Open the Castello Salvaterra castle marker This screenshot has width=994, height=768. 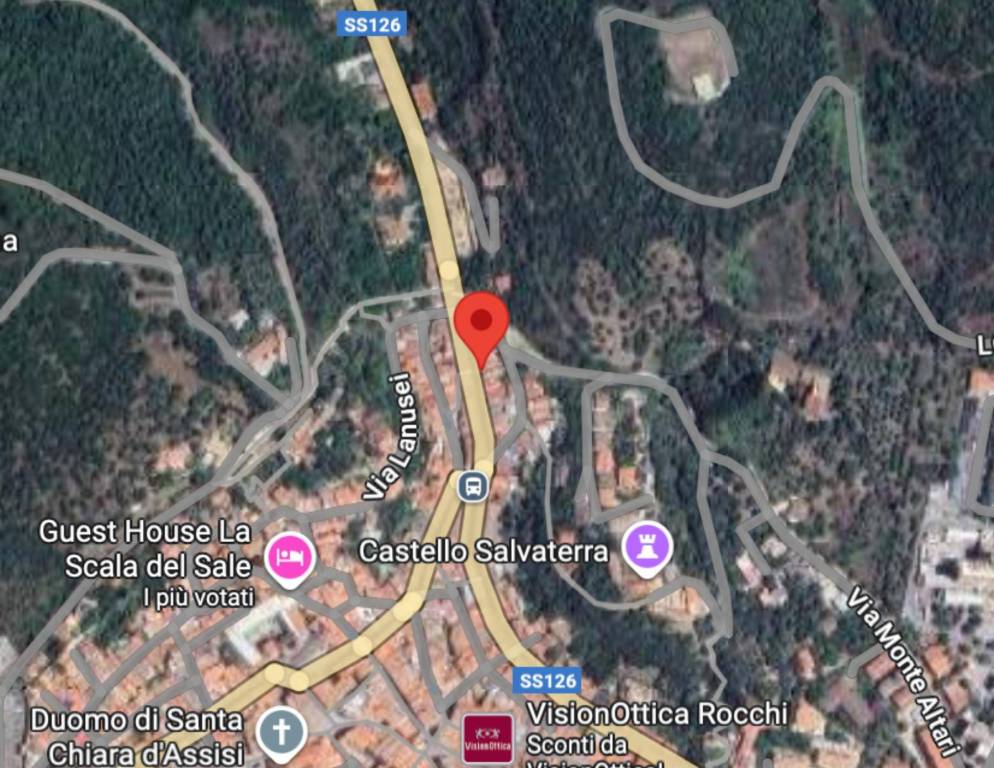point(647,547)
